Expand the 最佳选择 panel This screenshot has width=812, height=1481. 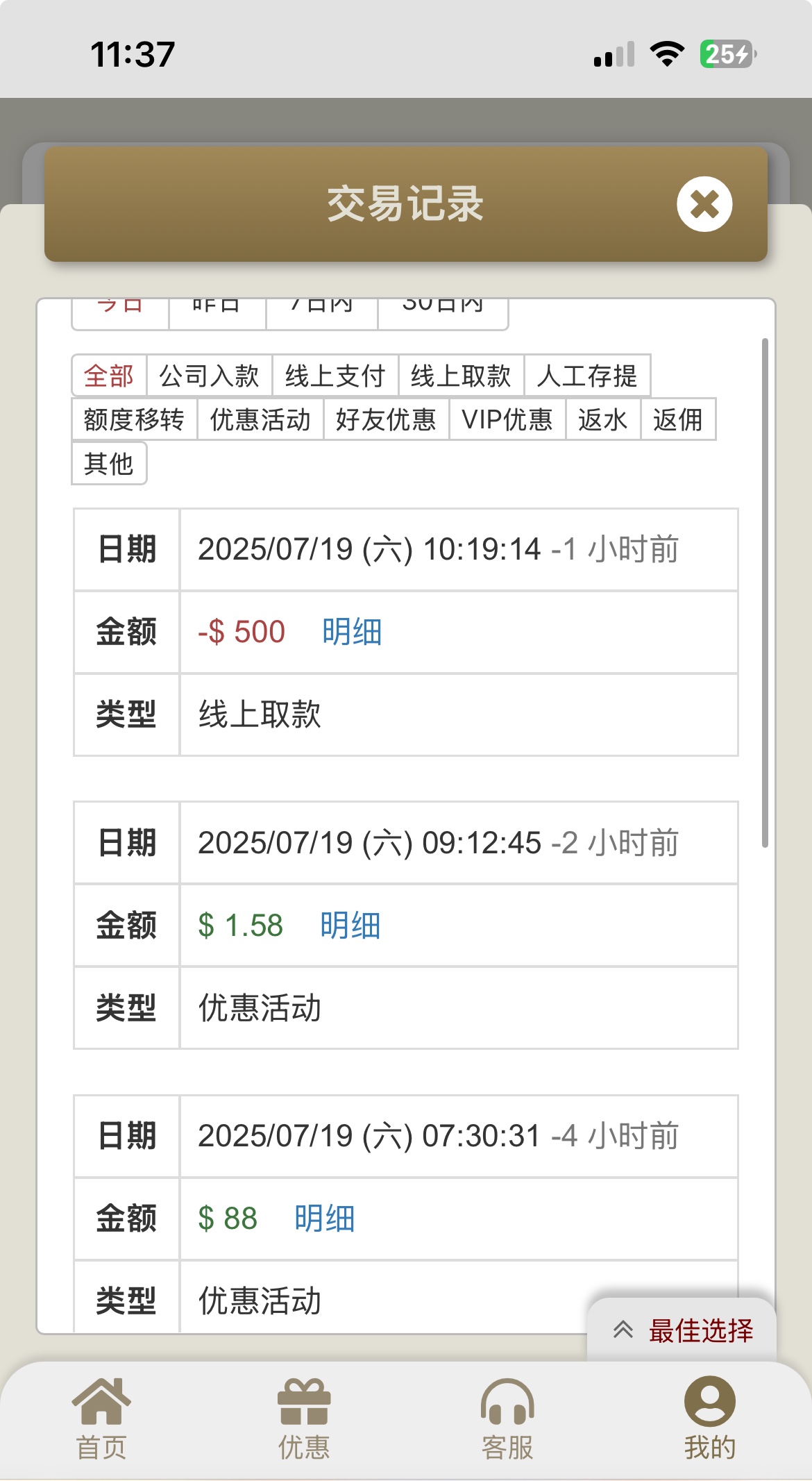(682, 1330)
